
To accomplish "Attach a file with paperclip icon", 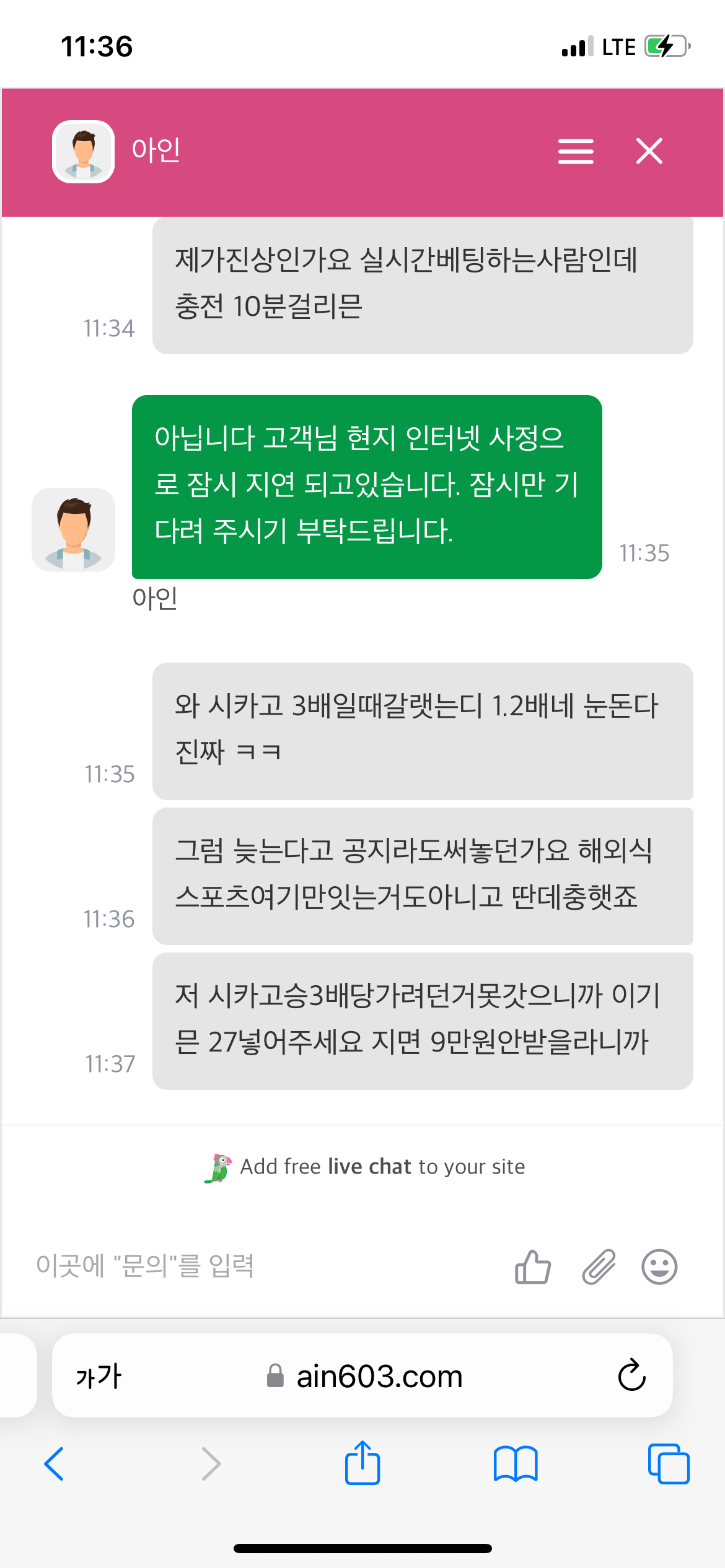I will coord(599,1266).
